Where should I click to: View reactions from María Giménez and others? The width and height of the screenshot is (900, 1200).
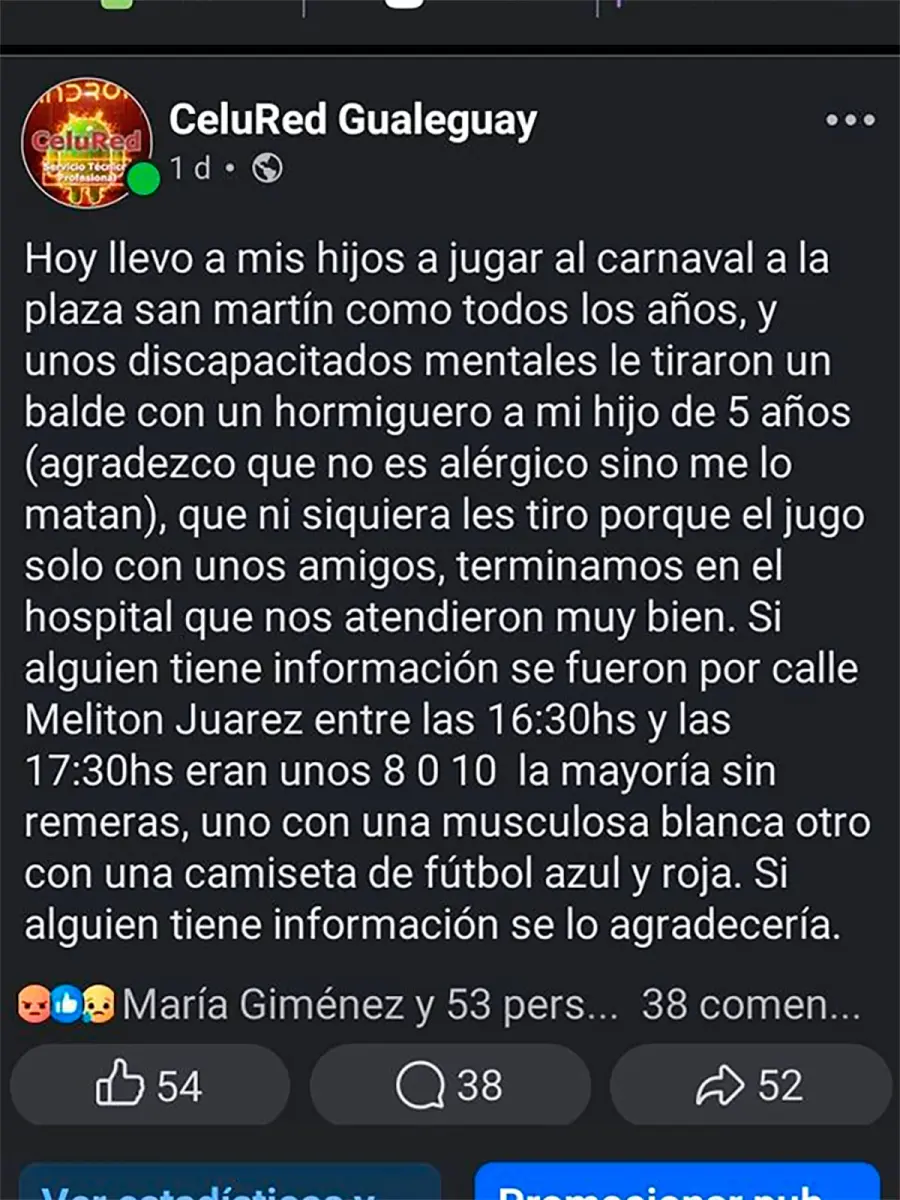(x=320, y=1005)
